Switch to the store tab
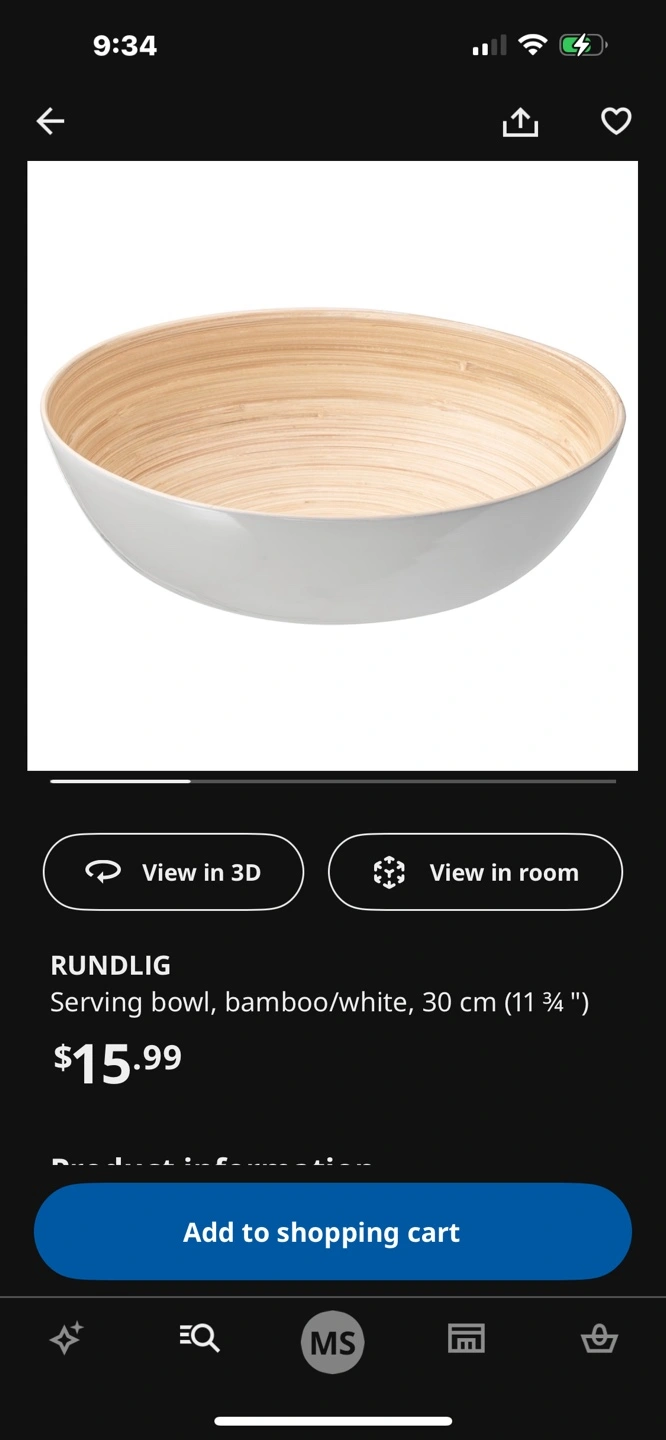Screen dimensions: 666x1440 [x=466, y=1338]
